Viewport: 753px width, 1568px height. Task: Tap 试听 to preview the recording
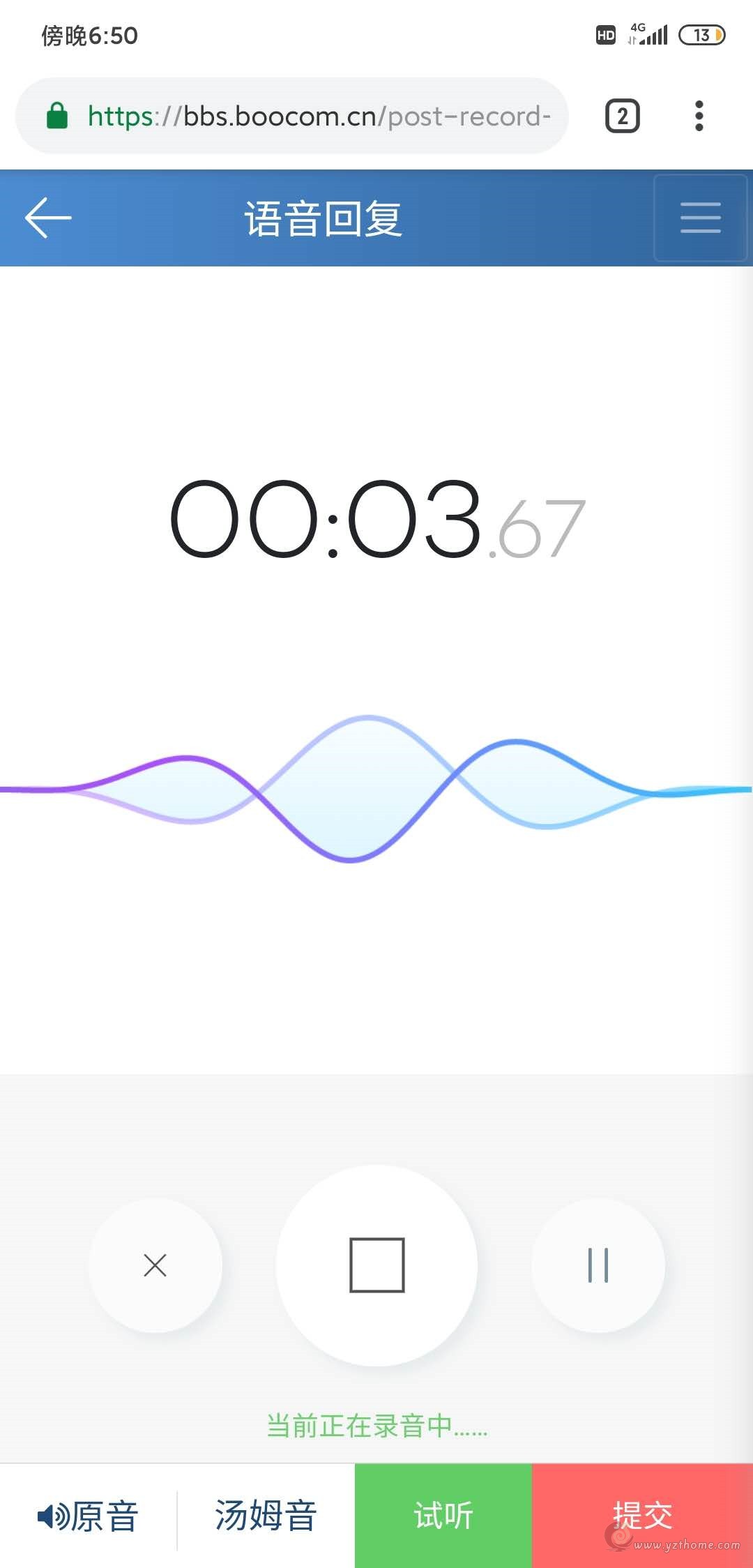pos(443,1516)
